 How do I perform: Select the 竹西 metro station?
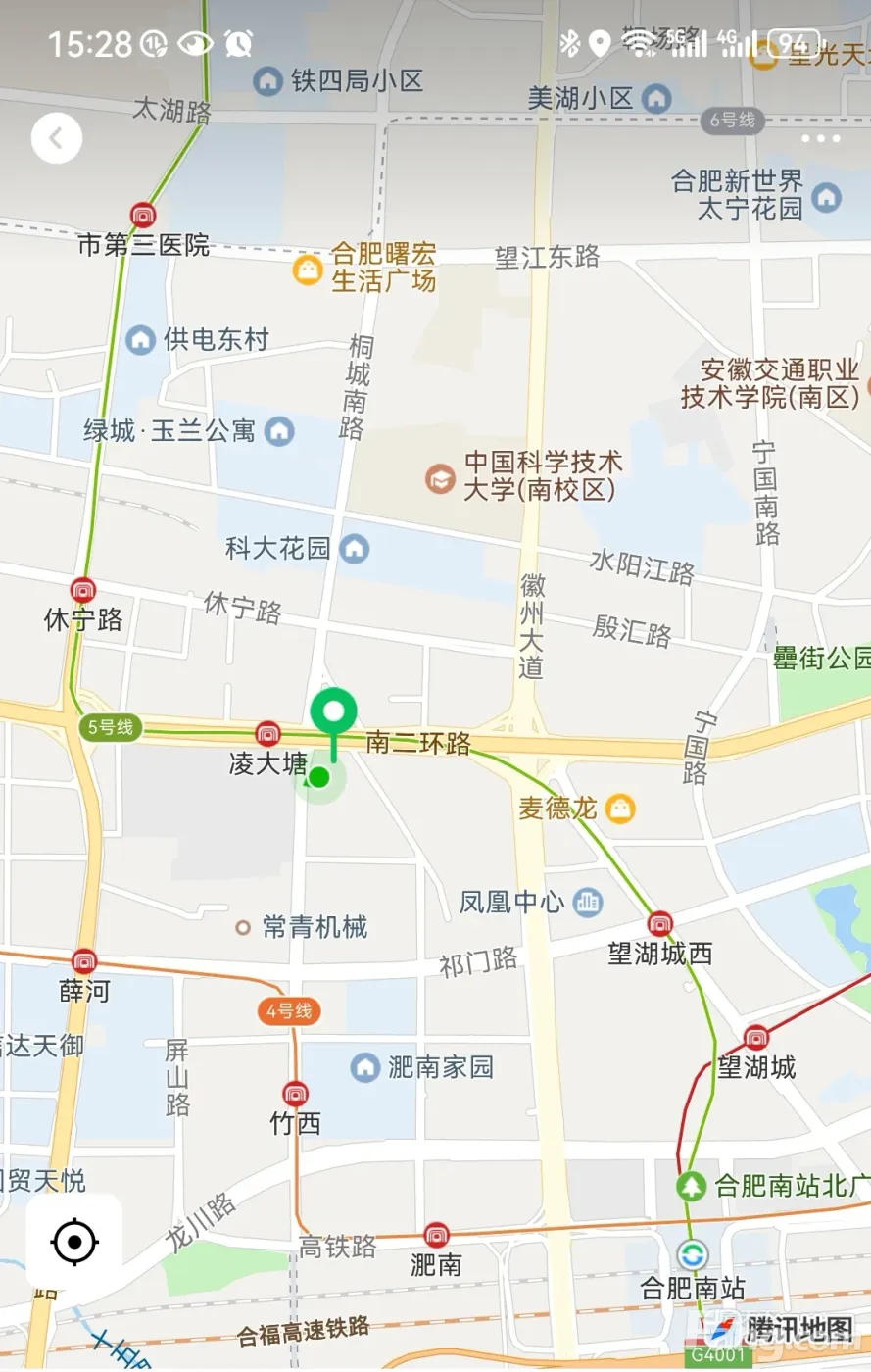[295, 1095]
